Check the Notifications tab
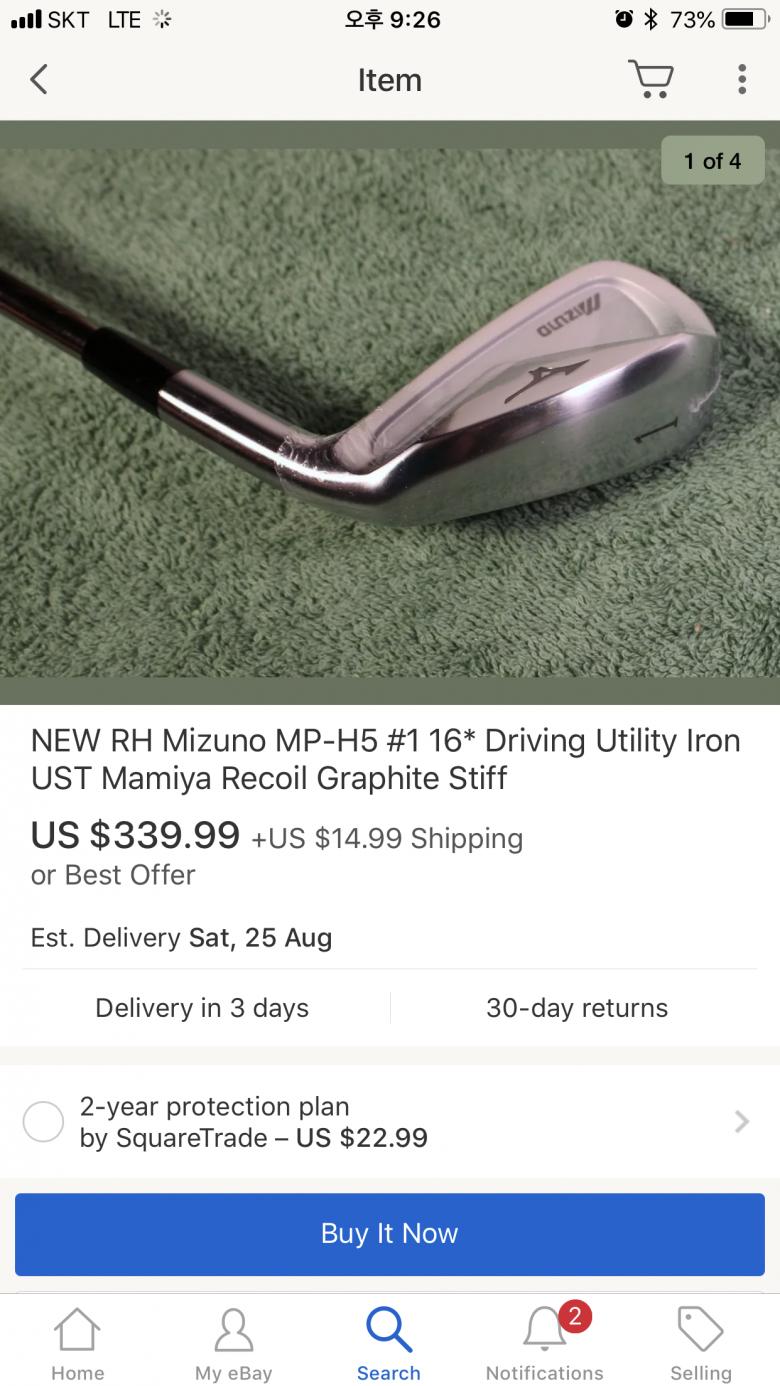 [545, 1342]
